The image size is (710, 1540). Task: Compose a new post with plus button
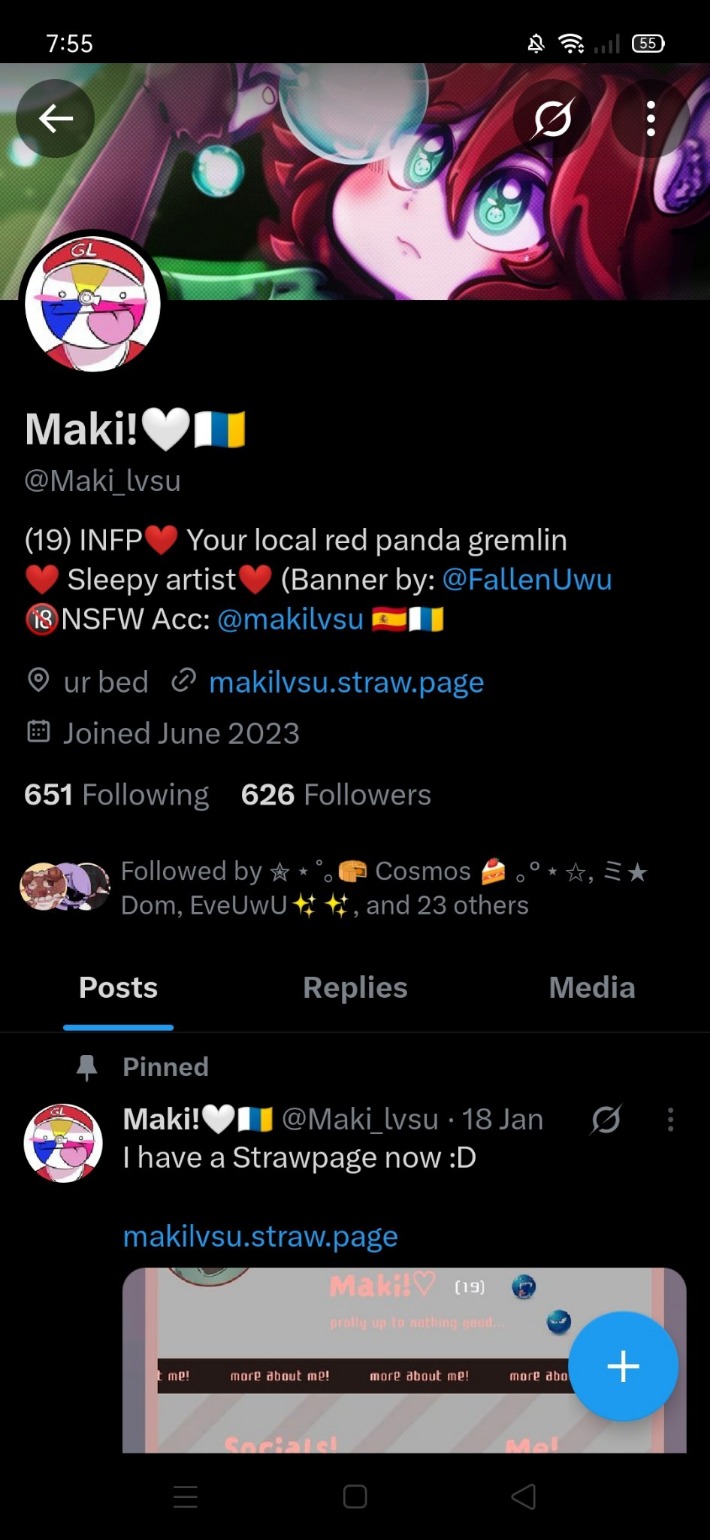tap(623, 1366)
